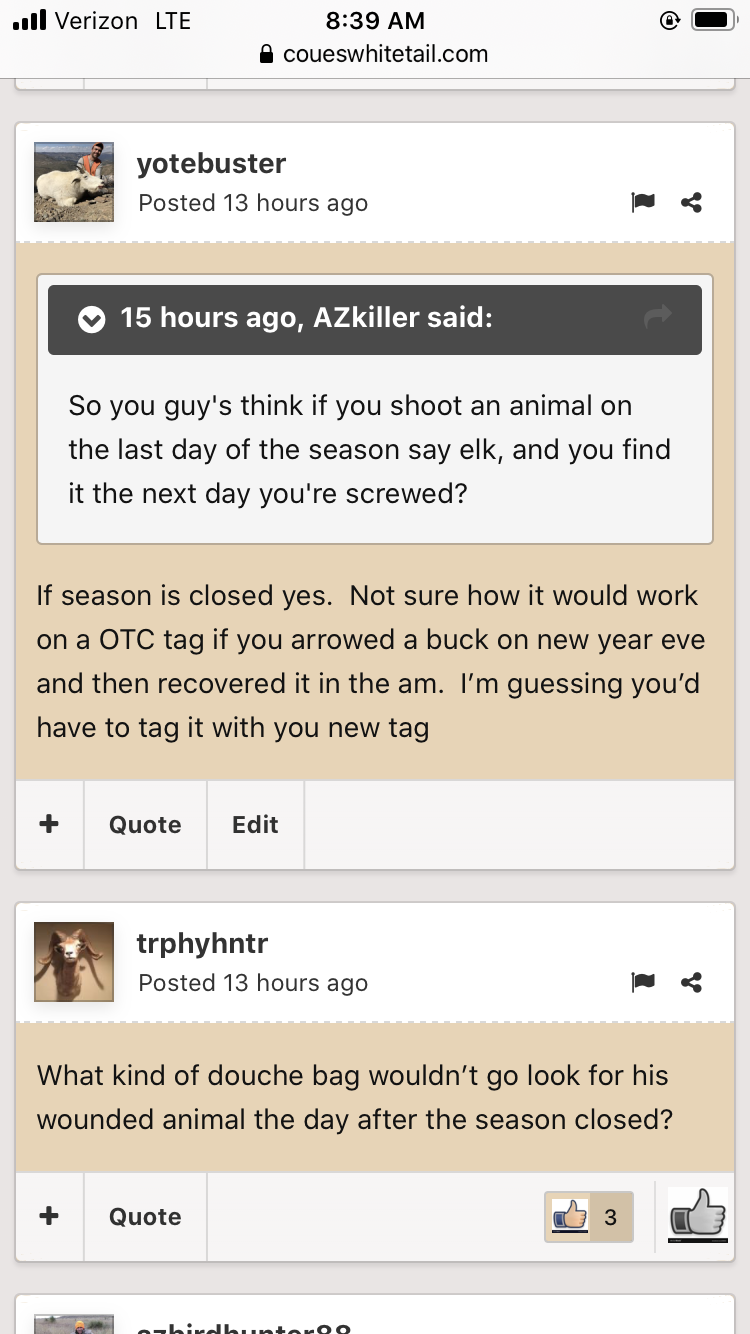This screenshot has height=1334, width=750.
Task: Jump to AZkiller's original post via arrow
Action: click(658, 317)
